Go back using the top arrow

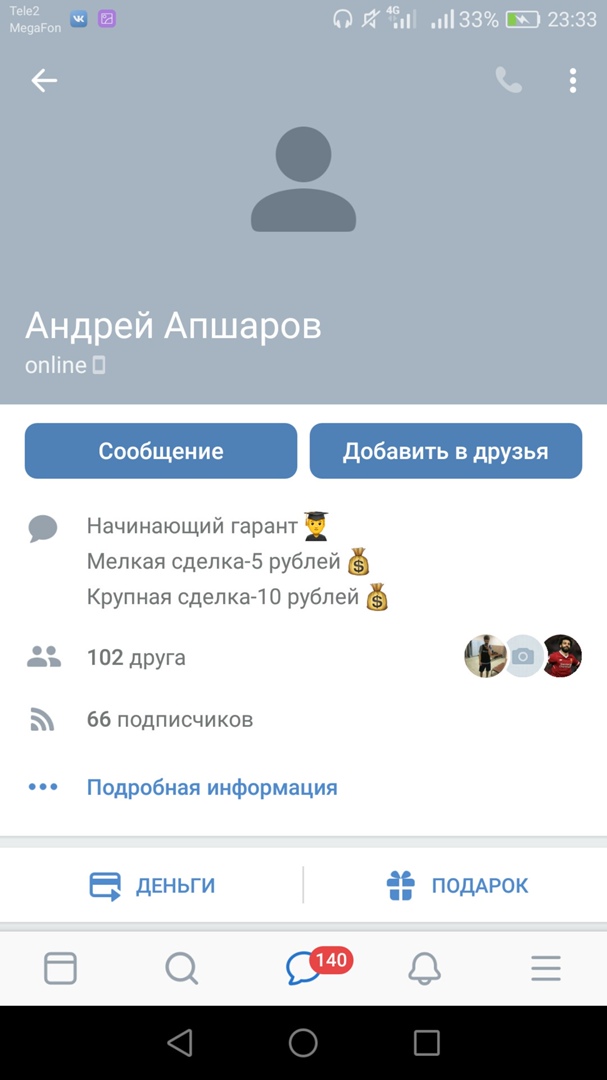44,81
